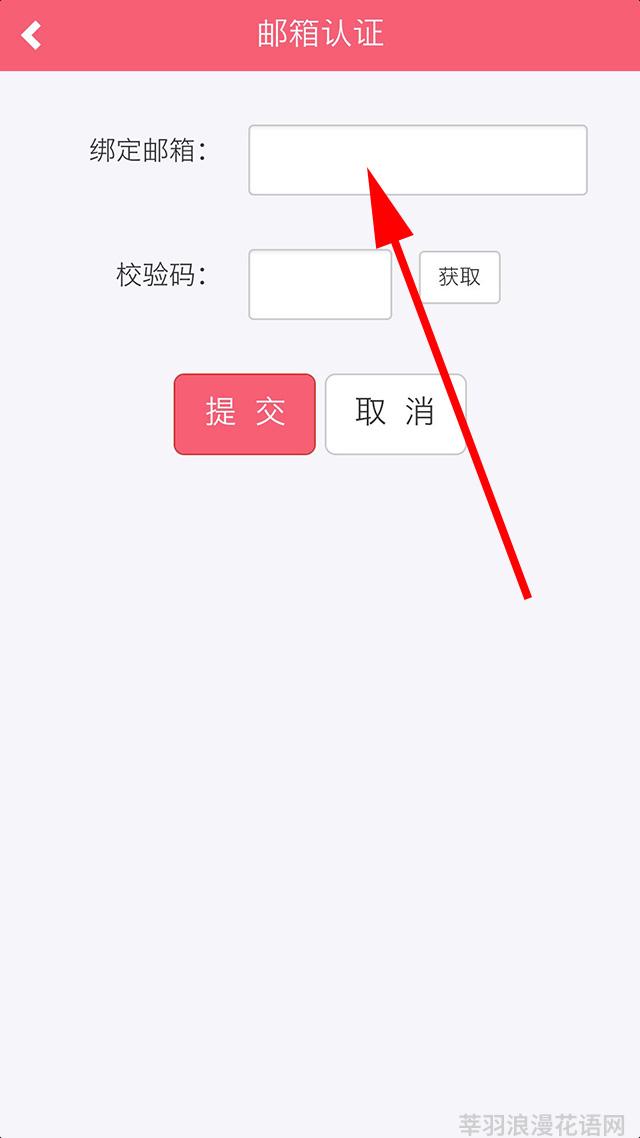
Task: Focus the 校验码 verification code field
Action: tap(320, 284)
